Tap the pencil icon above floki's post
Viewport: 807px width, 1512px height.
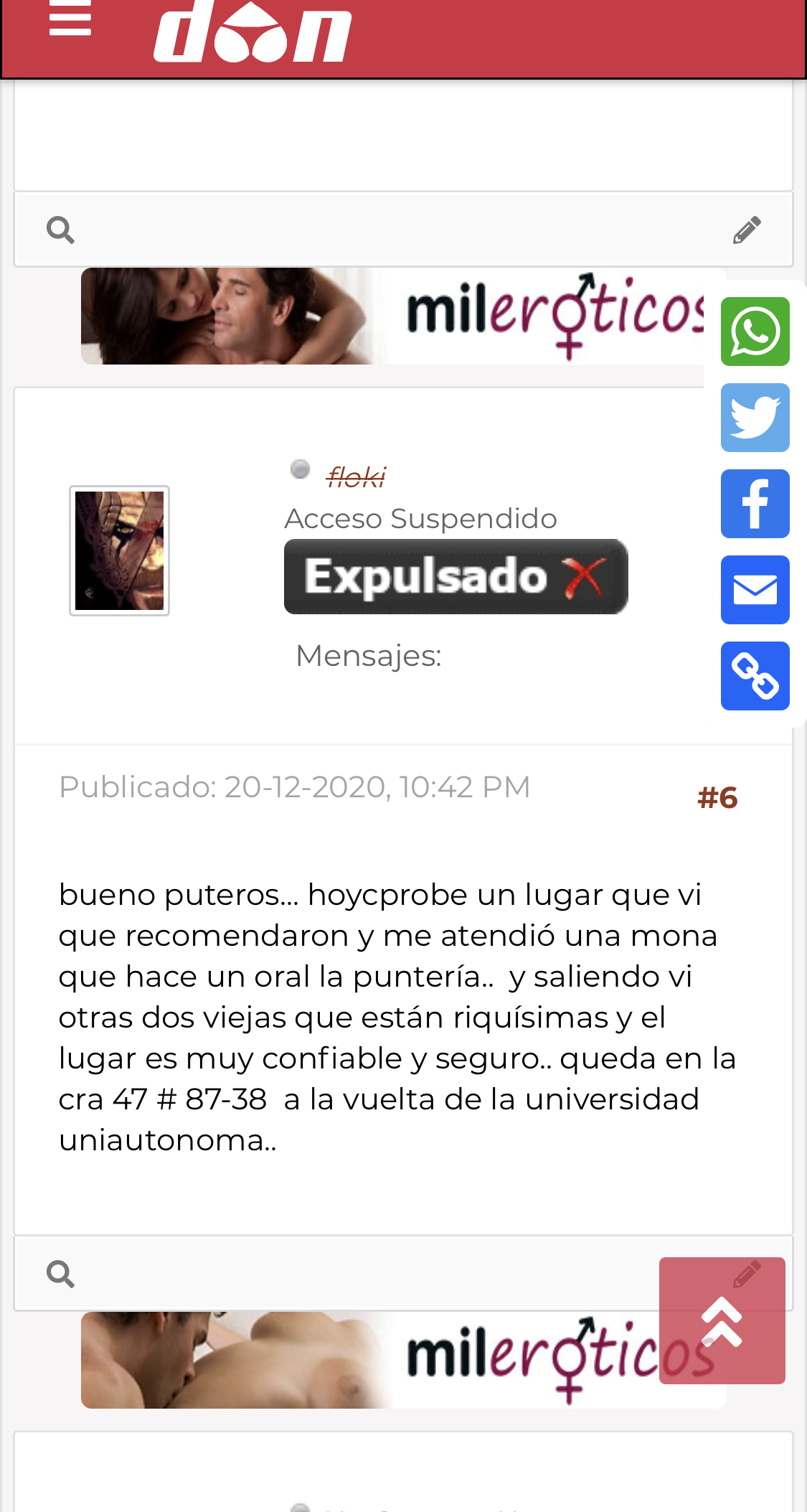pyautogui.click(x=747, y=230)
